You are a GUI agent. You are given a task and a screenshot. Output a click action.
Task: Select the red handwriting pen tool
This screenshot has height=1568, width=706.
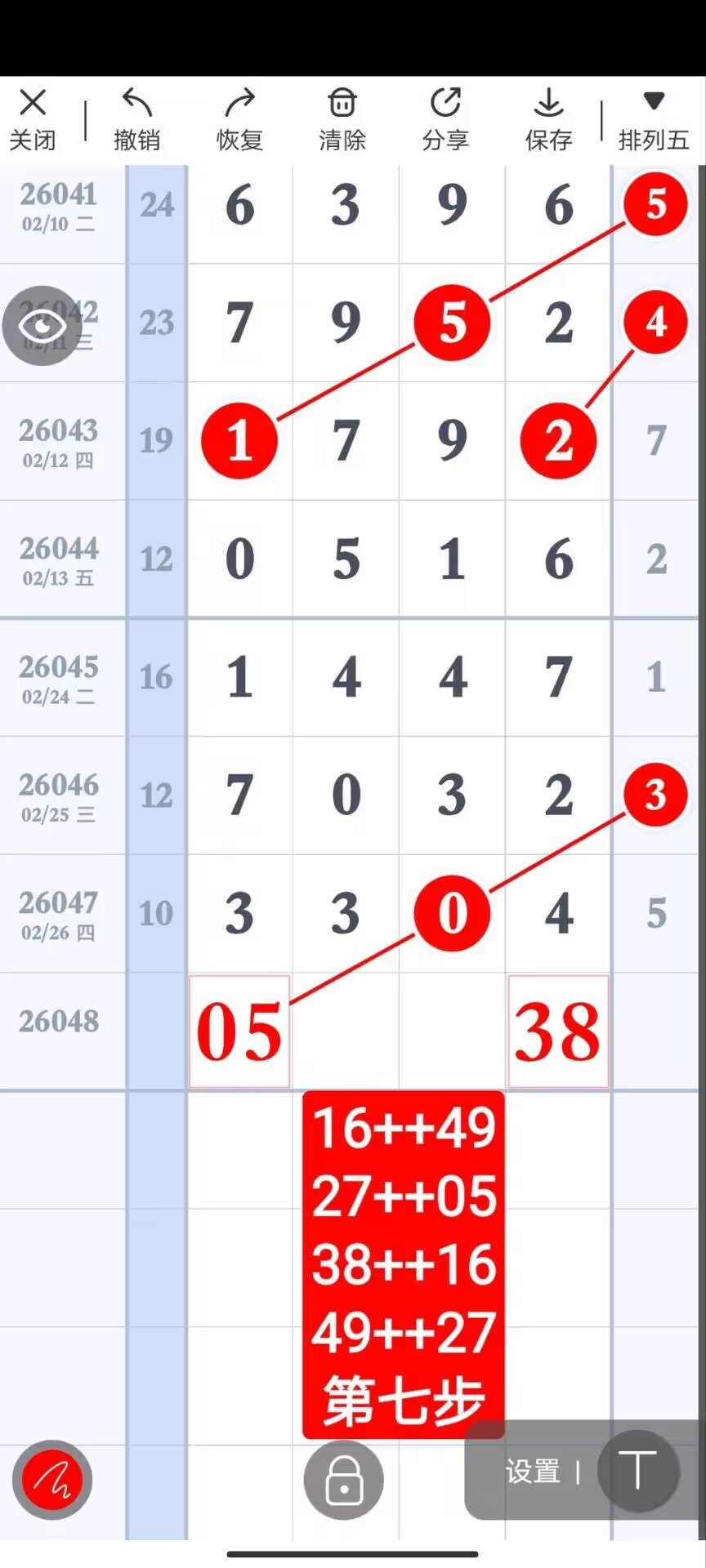point(51,1480)
